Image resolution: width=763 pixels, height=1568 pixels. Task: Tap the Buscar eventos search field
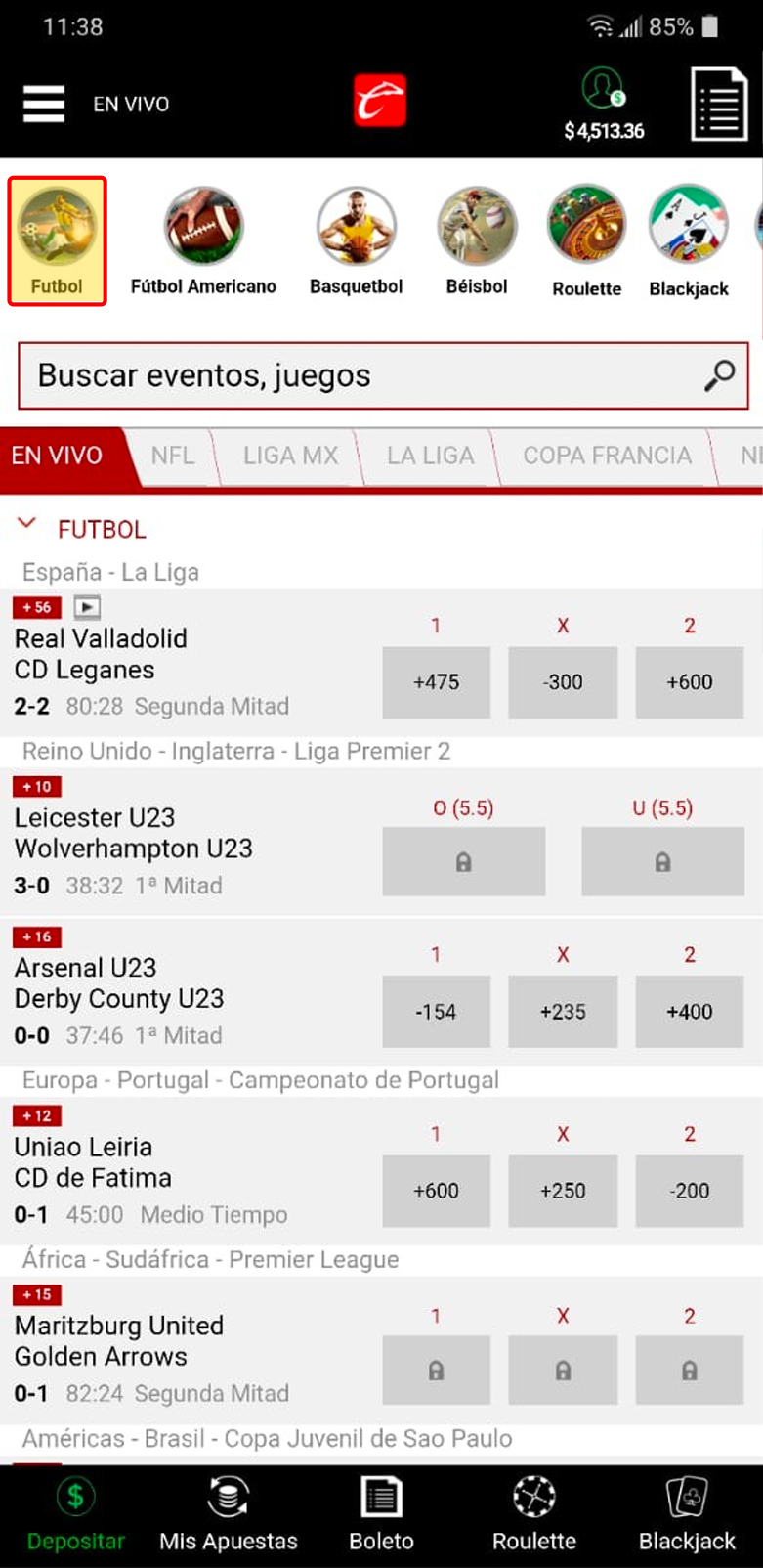pyautogui.click(x=383, y=375)
